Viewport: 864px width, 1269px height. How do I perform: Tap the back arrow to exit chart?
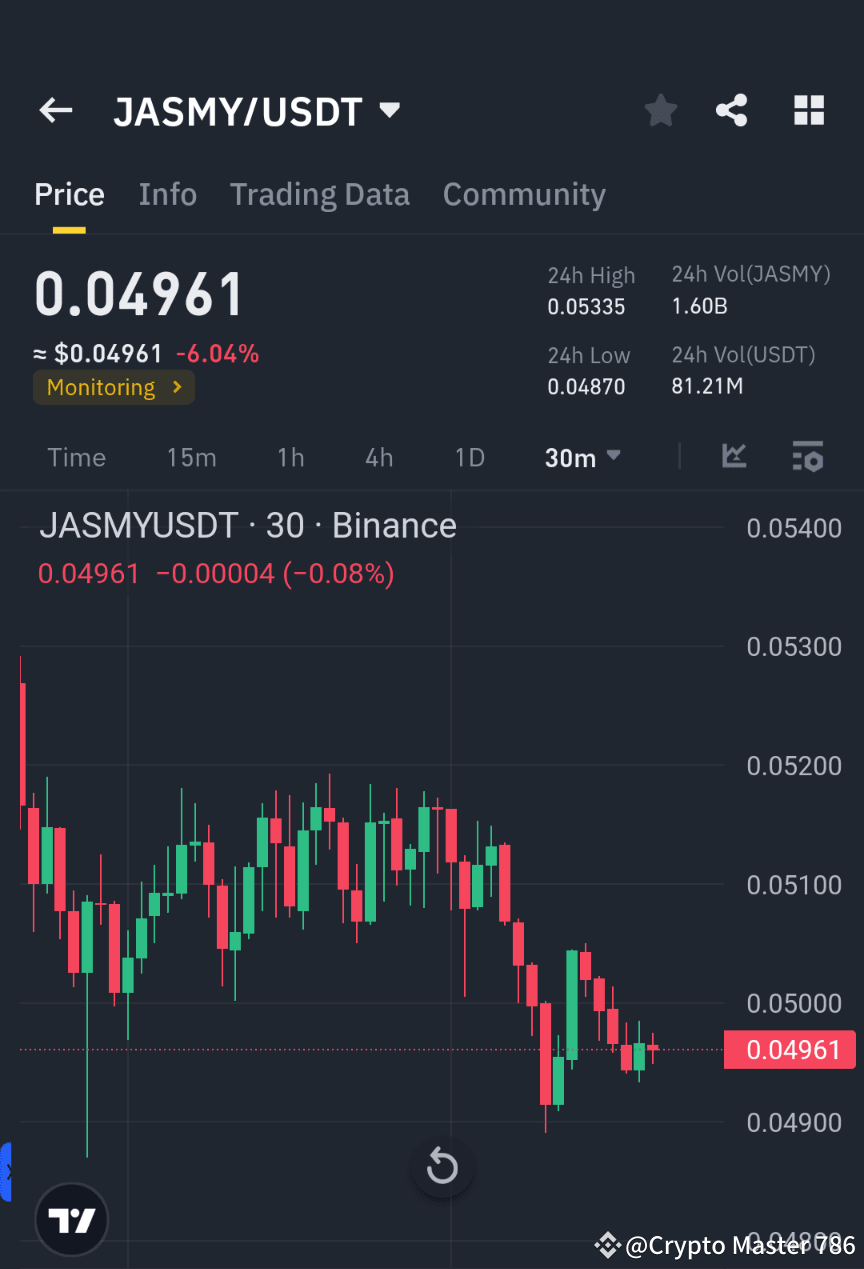pos(55,110)
